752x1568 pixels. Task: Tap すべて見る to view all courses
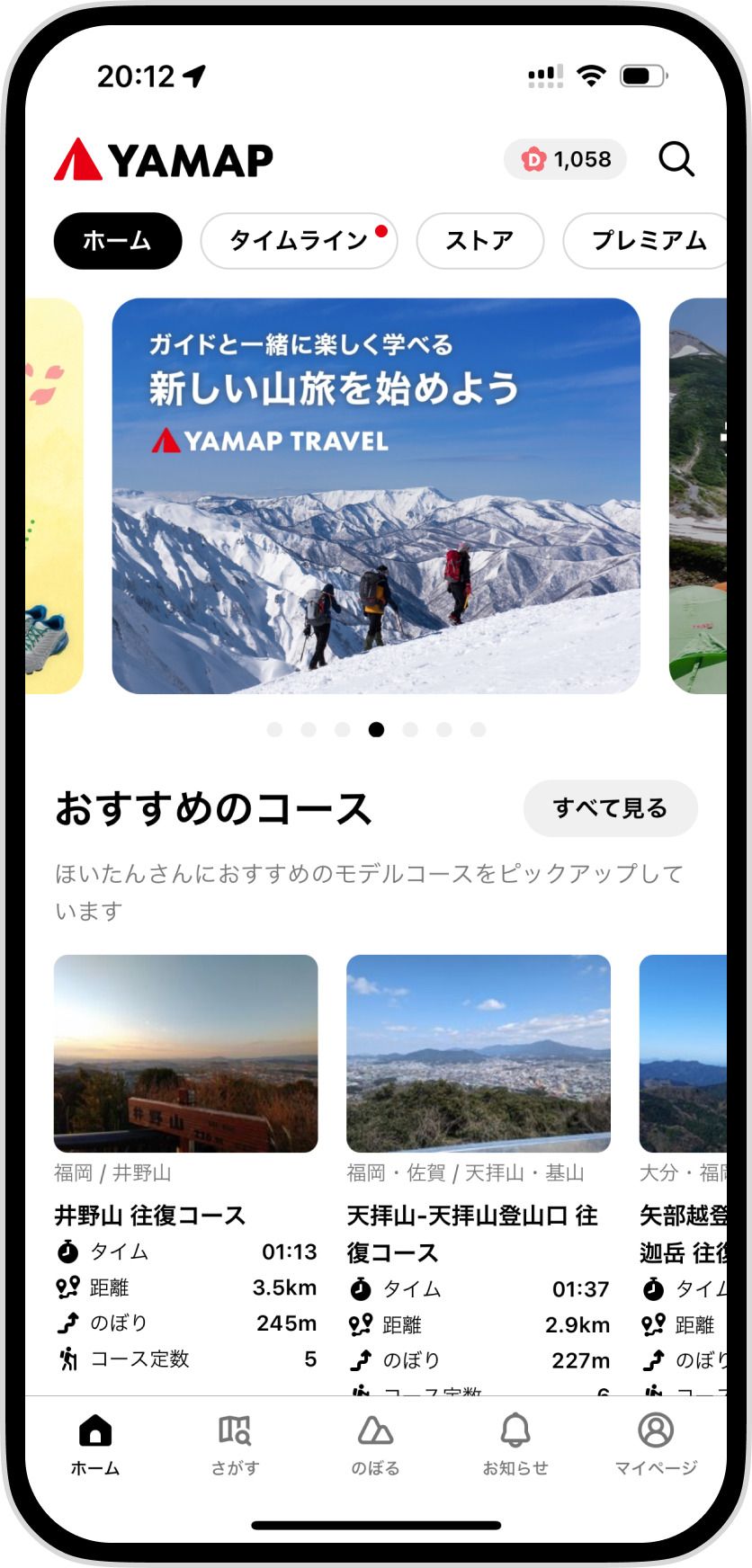(x=610, y=808)
